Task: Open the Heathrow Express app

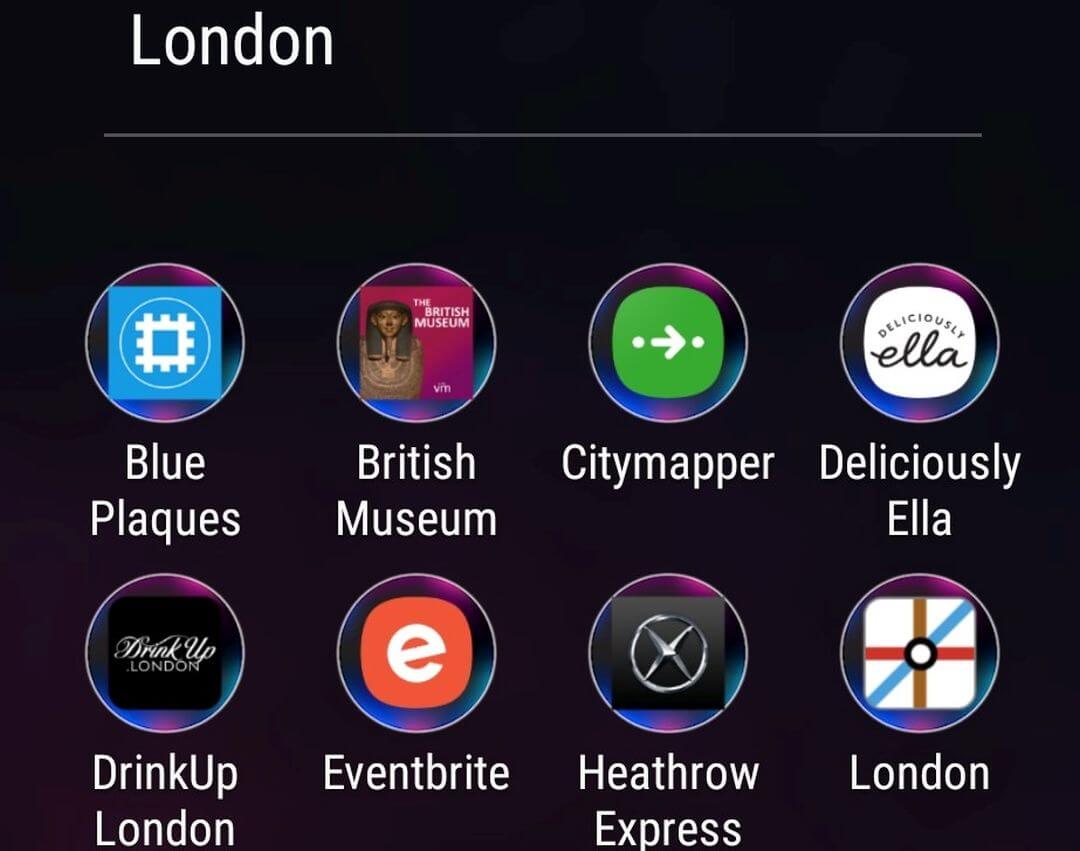Action: pyautogui.click(x=668, y=653)
